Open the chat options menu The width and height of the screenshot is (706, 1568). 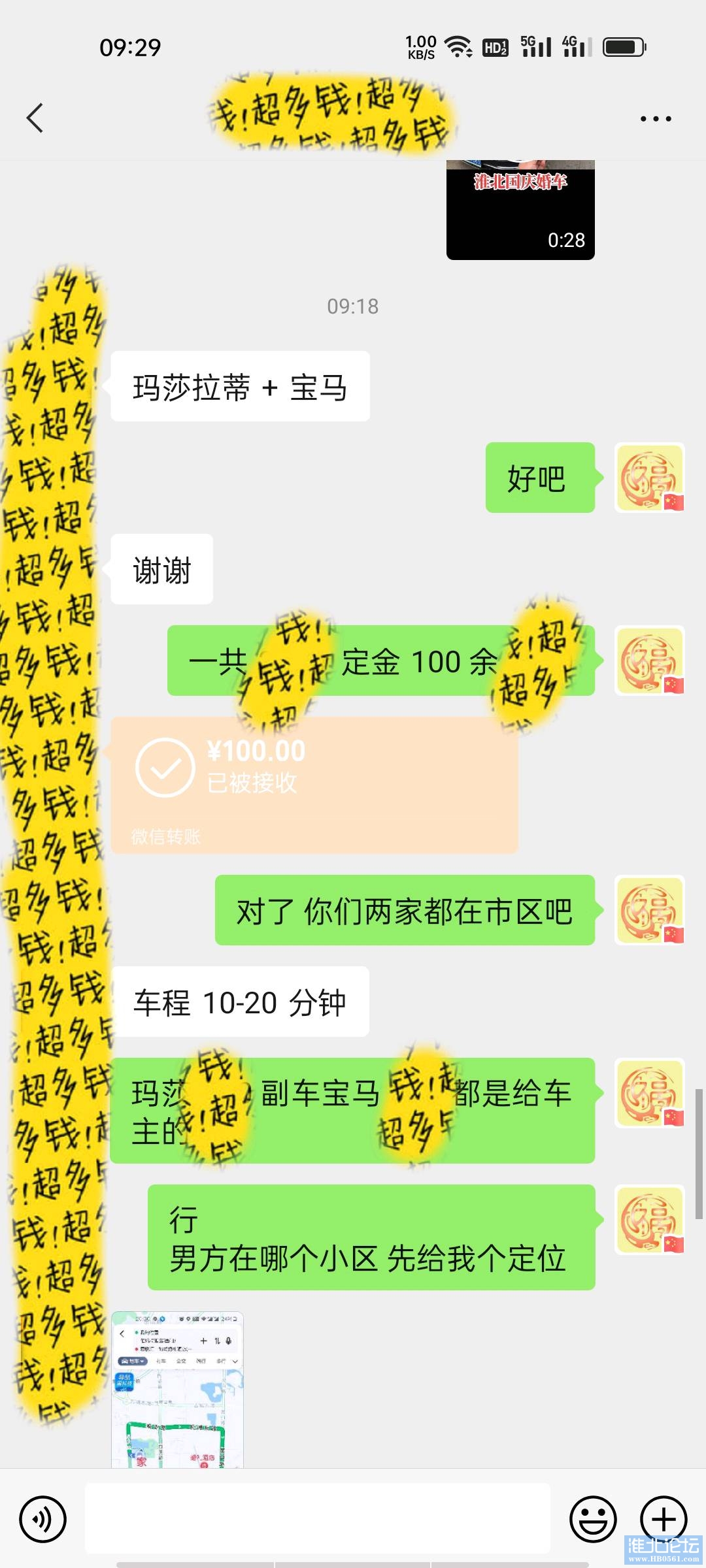[x=655, y=119]
